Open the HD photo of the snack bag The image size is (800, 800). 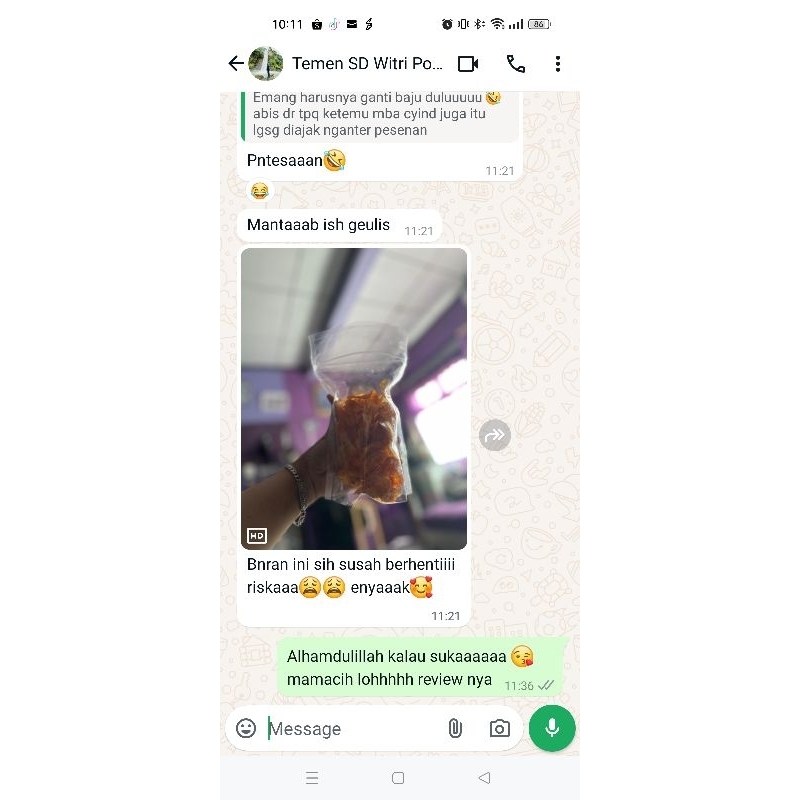(354, 398)
